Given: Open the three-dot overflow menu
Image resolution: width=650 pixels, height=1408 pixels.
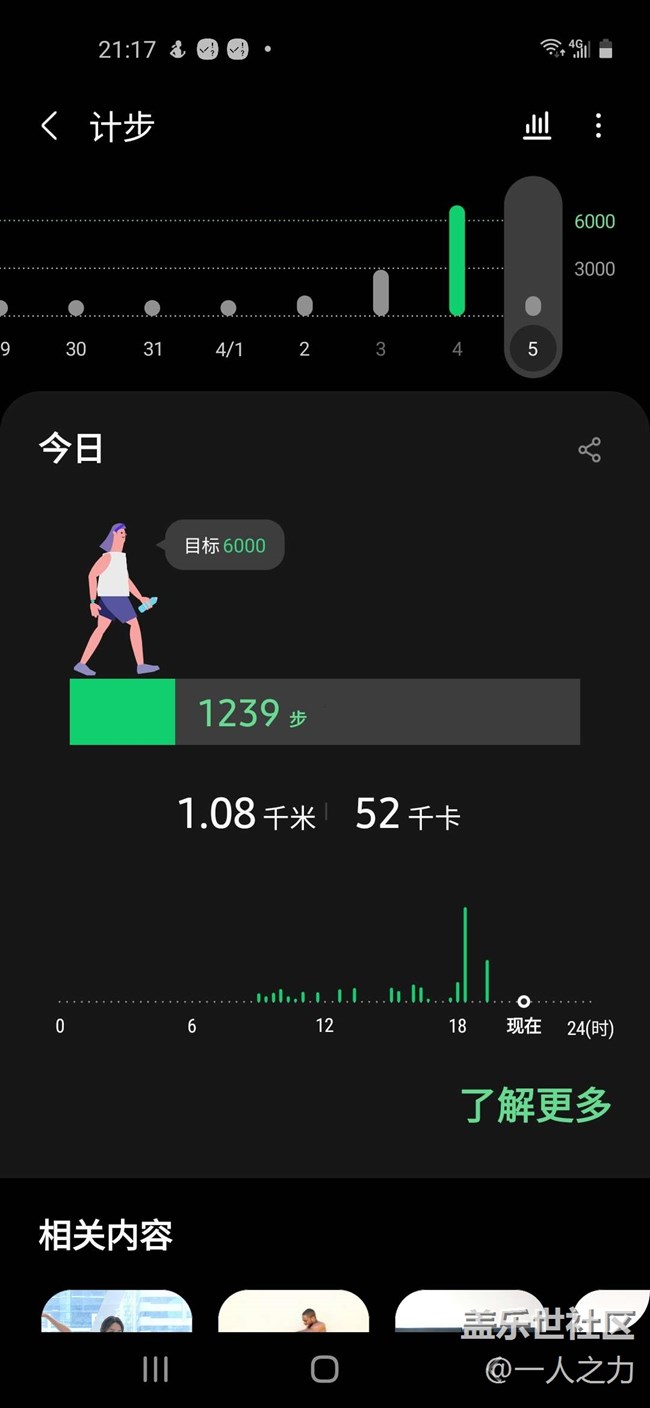Looking at the screenshot, I should pos(598,126).
